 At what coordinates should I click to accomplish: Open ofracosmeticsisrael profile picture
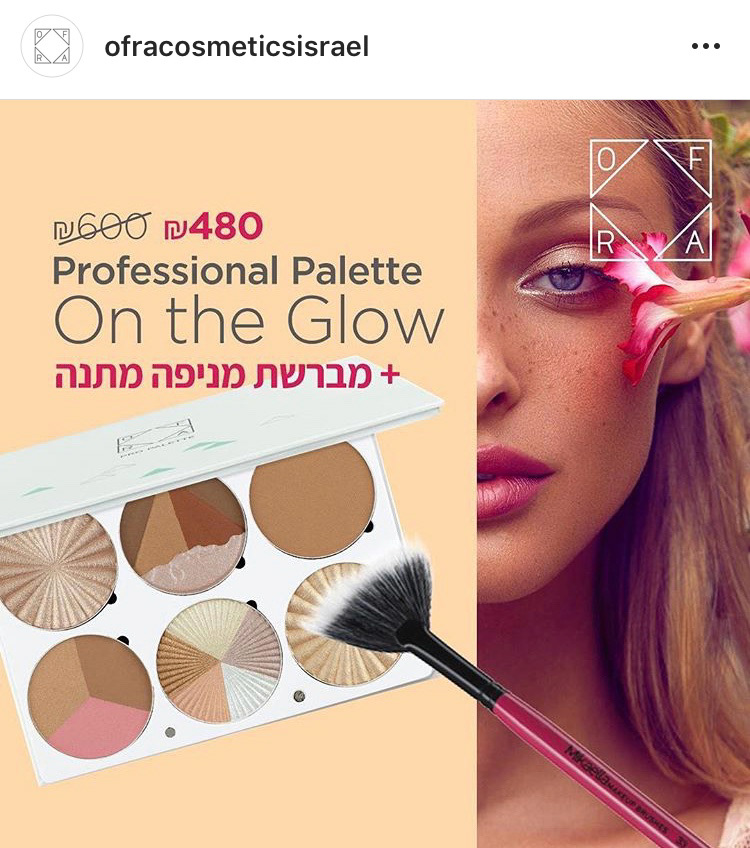[x=50, y=47]
